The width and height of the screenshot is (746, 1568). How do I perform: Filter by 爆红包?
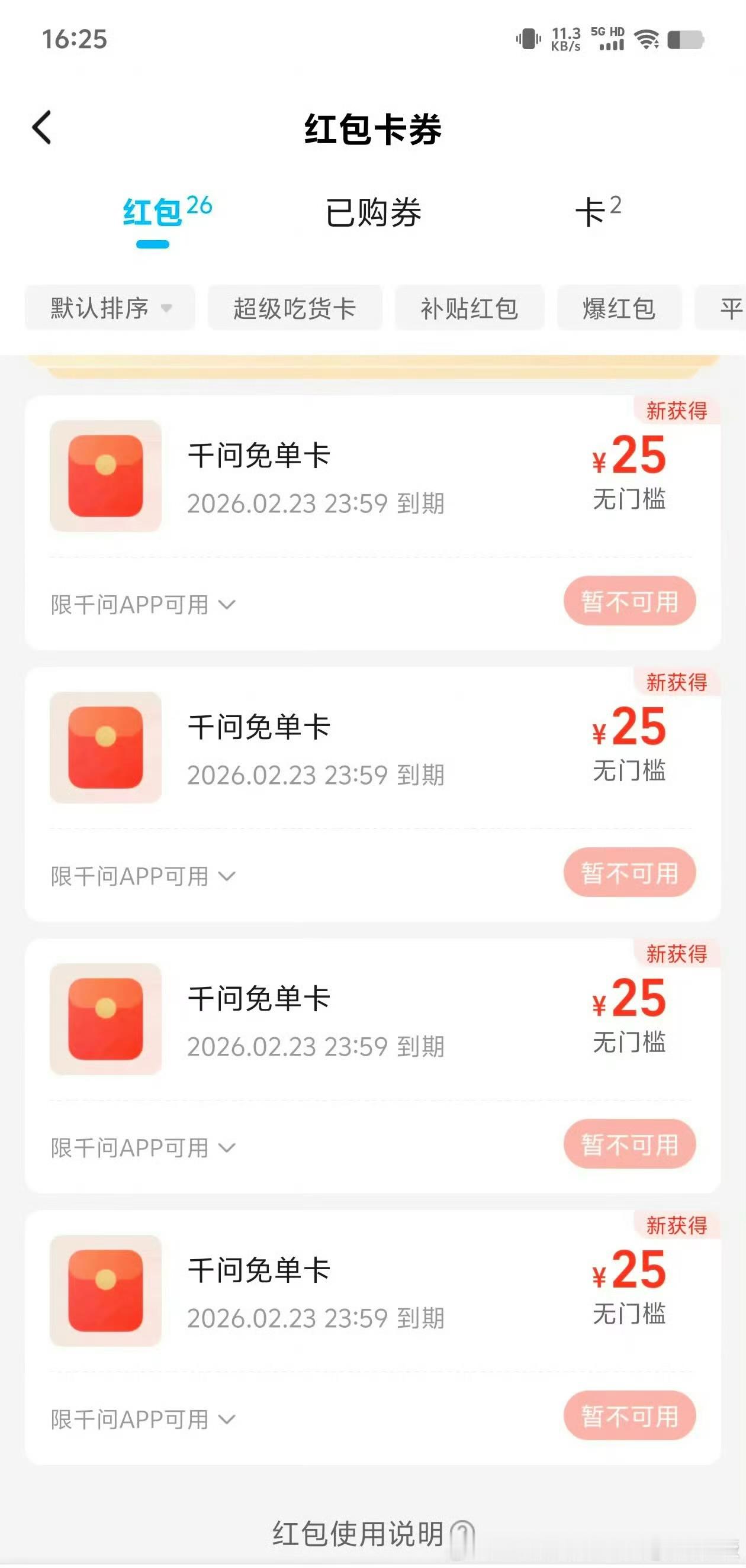[x=619, y=308]
